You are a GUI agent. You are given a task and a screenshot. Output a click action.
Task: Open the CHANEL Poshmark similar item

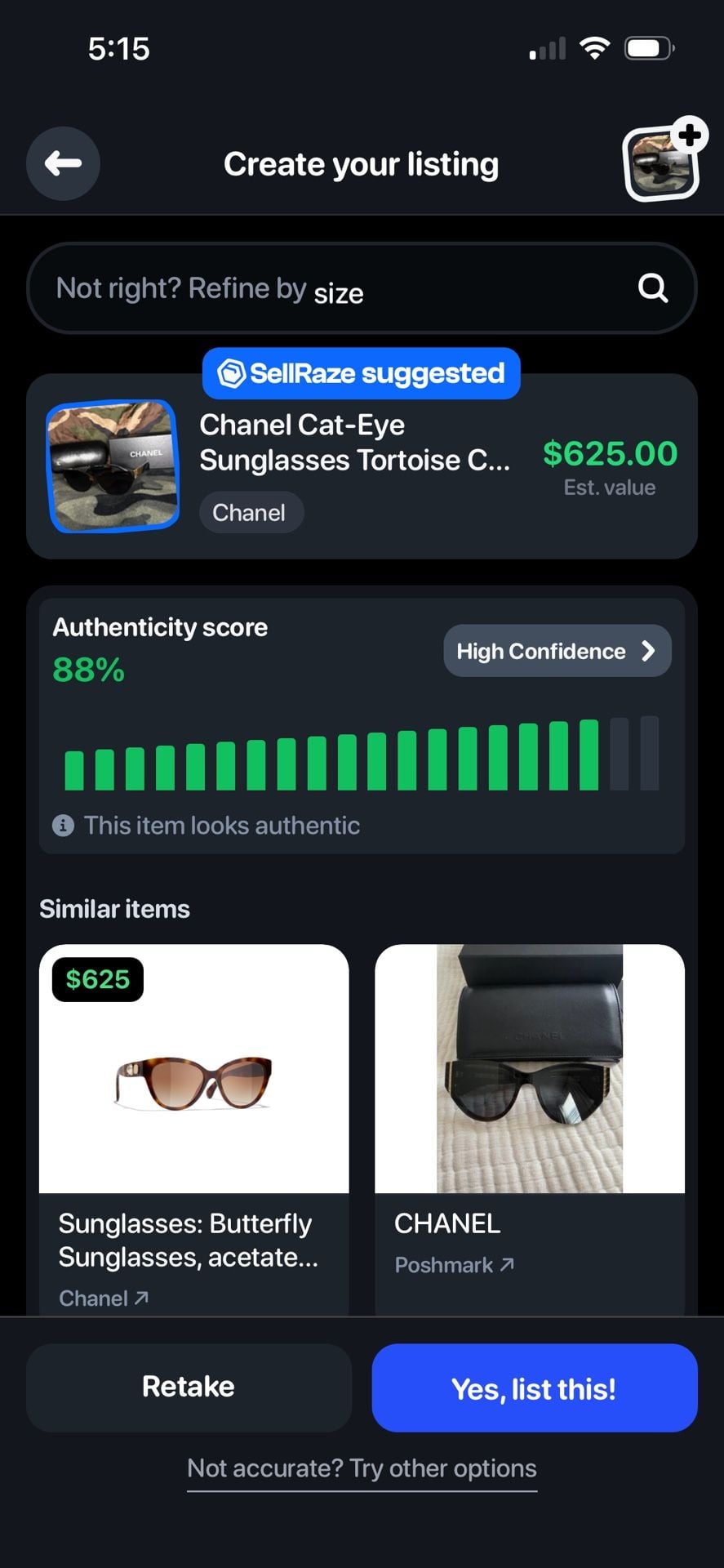pyautogui.click(x=530, y=1129)
